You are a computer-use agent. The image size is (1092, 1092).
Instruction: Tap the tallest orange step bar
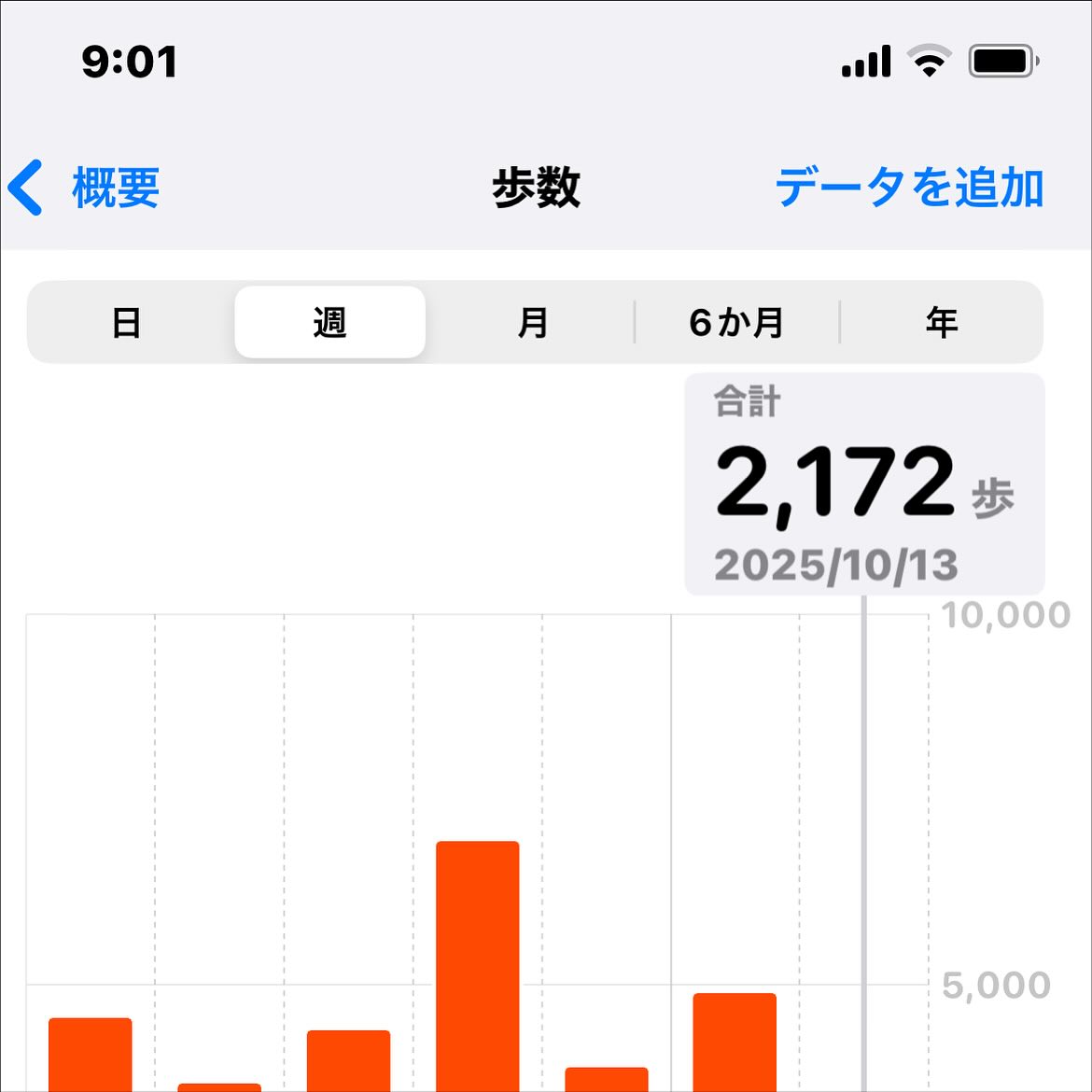pyautogui.click(x=477, y=961)
